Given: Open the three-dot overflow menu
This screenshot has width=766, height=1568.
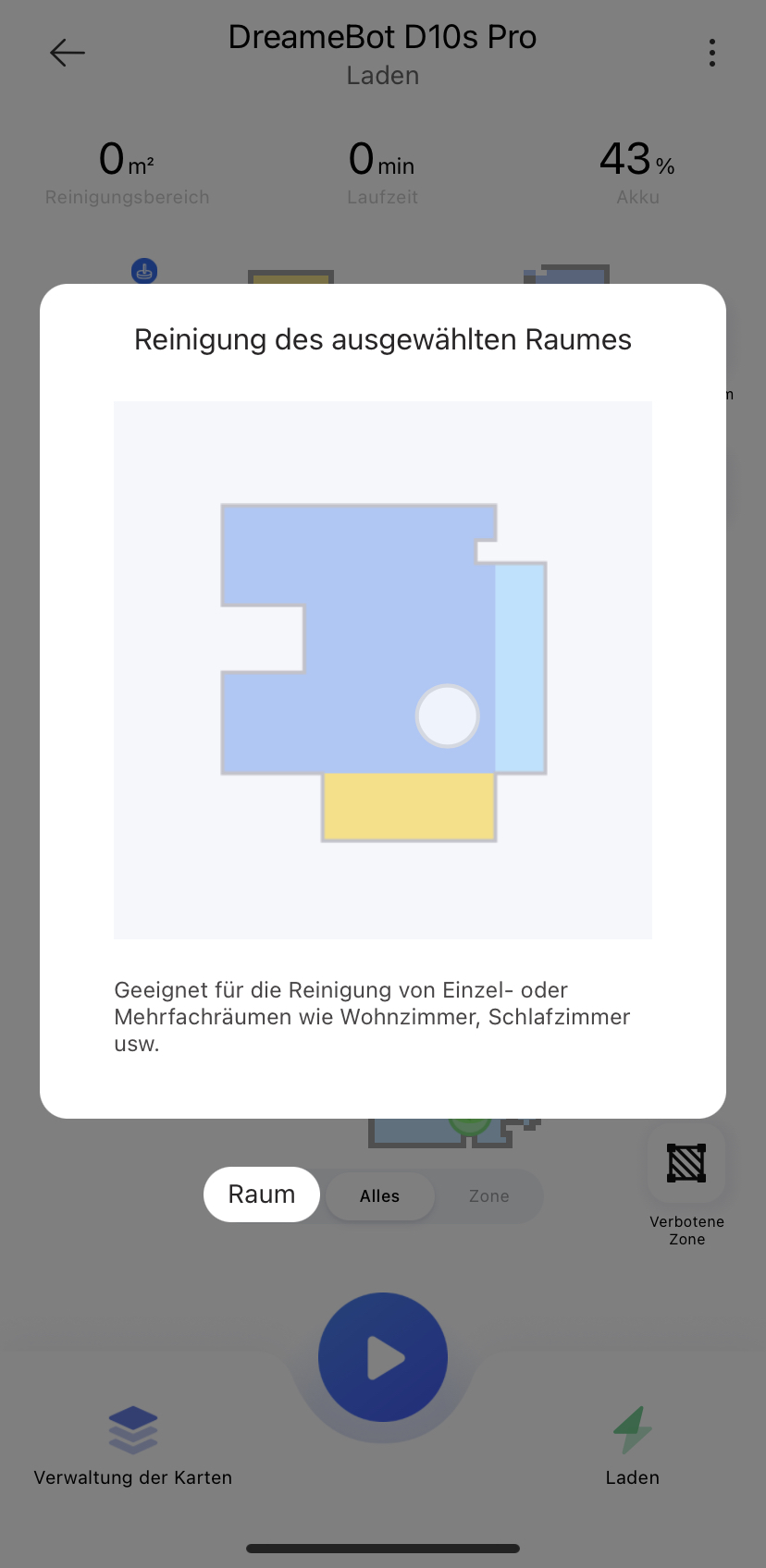Looking at the screenshot, I should point(711,53).
